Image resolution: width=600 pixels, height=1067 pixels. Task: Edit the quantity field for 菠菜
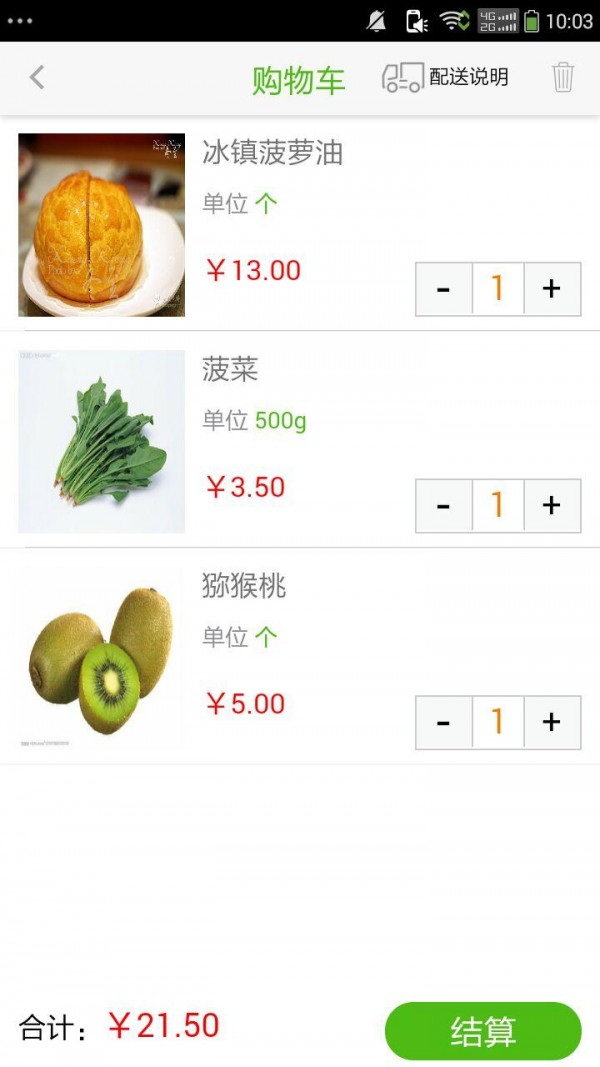click(497, 506)
